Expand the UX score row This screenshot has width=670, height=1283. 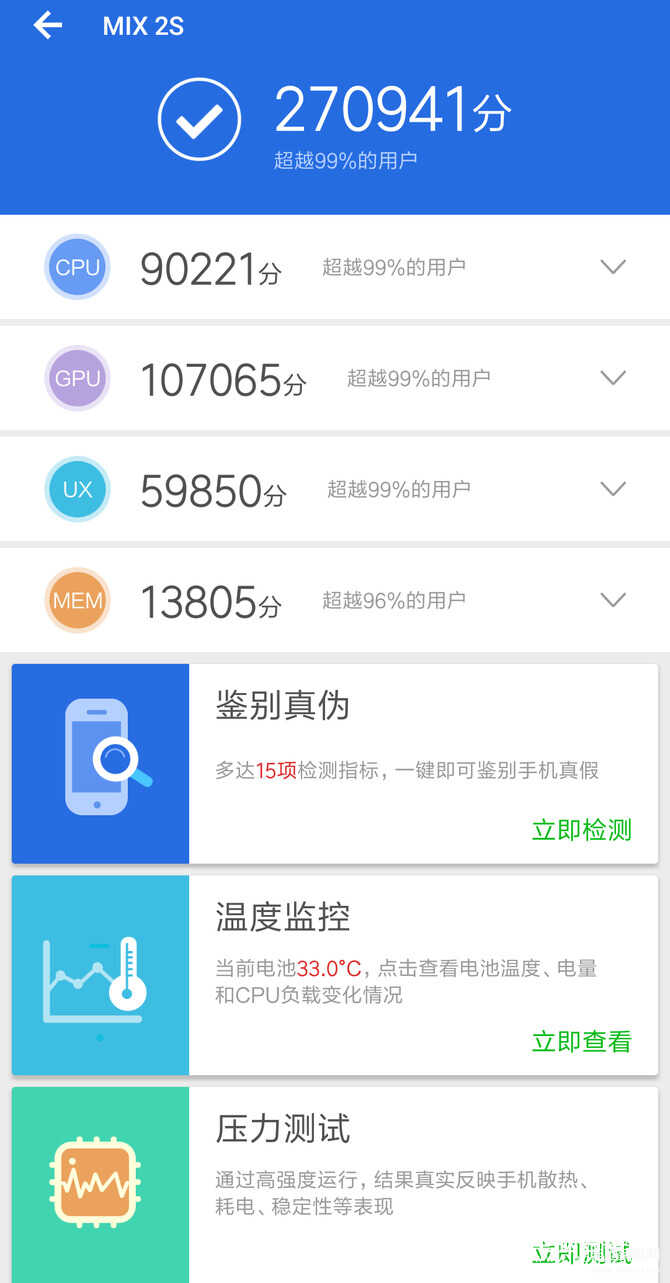612,489
